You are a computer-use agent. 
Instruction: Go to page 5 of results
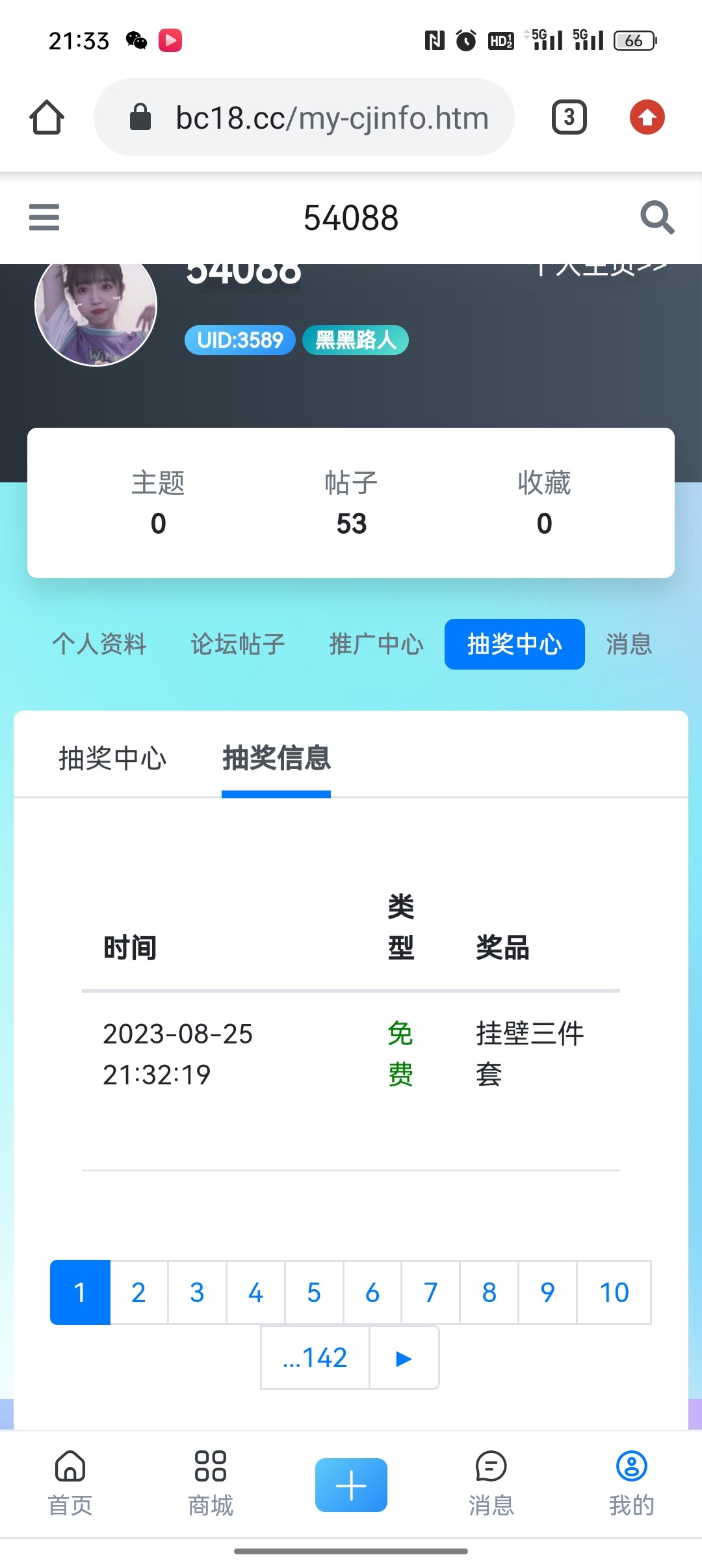click(314, 1292)
